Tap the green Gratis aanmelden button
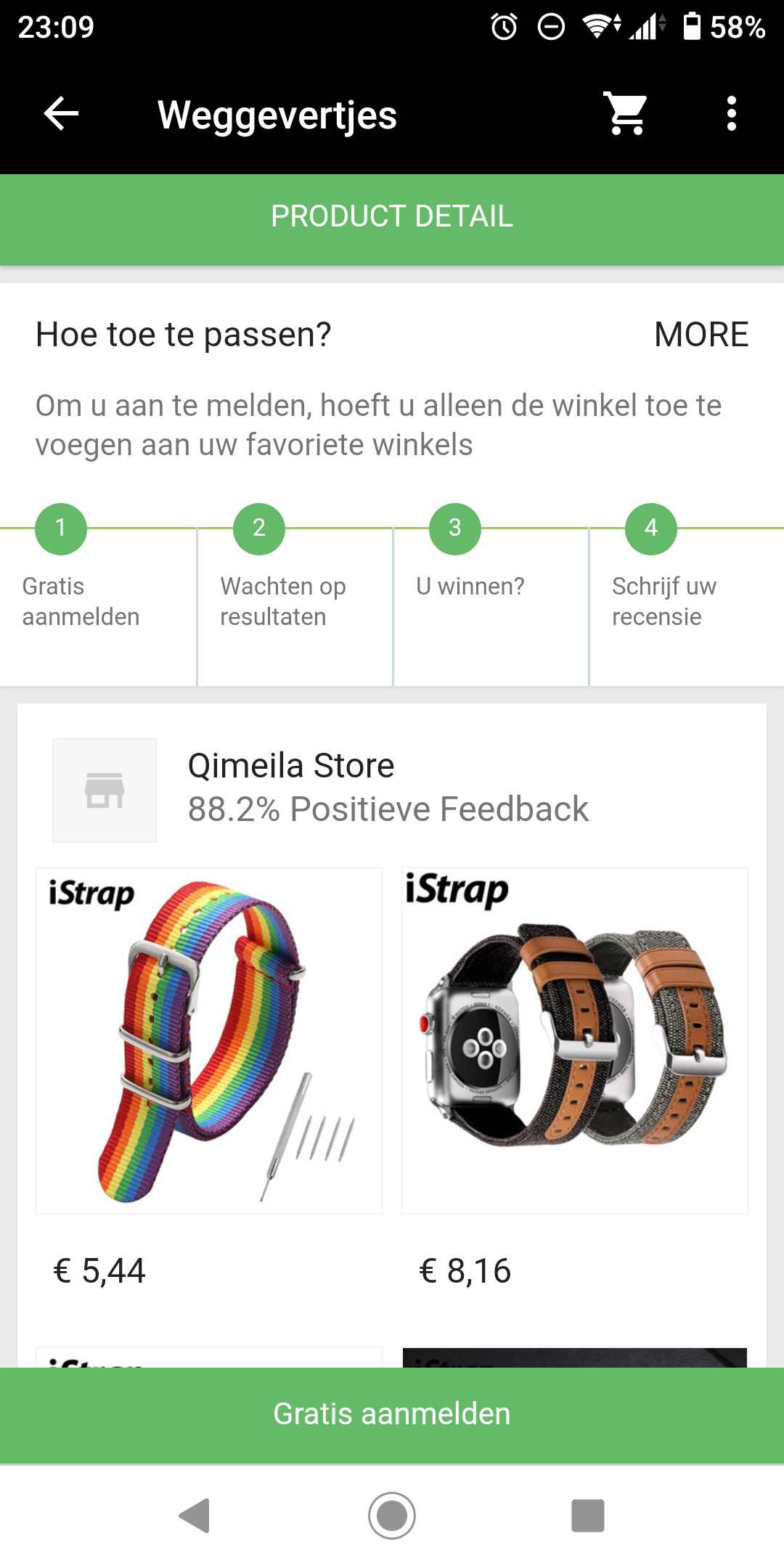 pyautogui.click(x=392, y=1415)
